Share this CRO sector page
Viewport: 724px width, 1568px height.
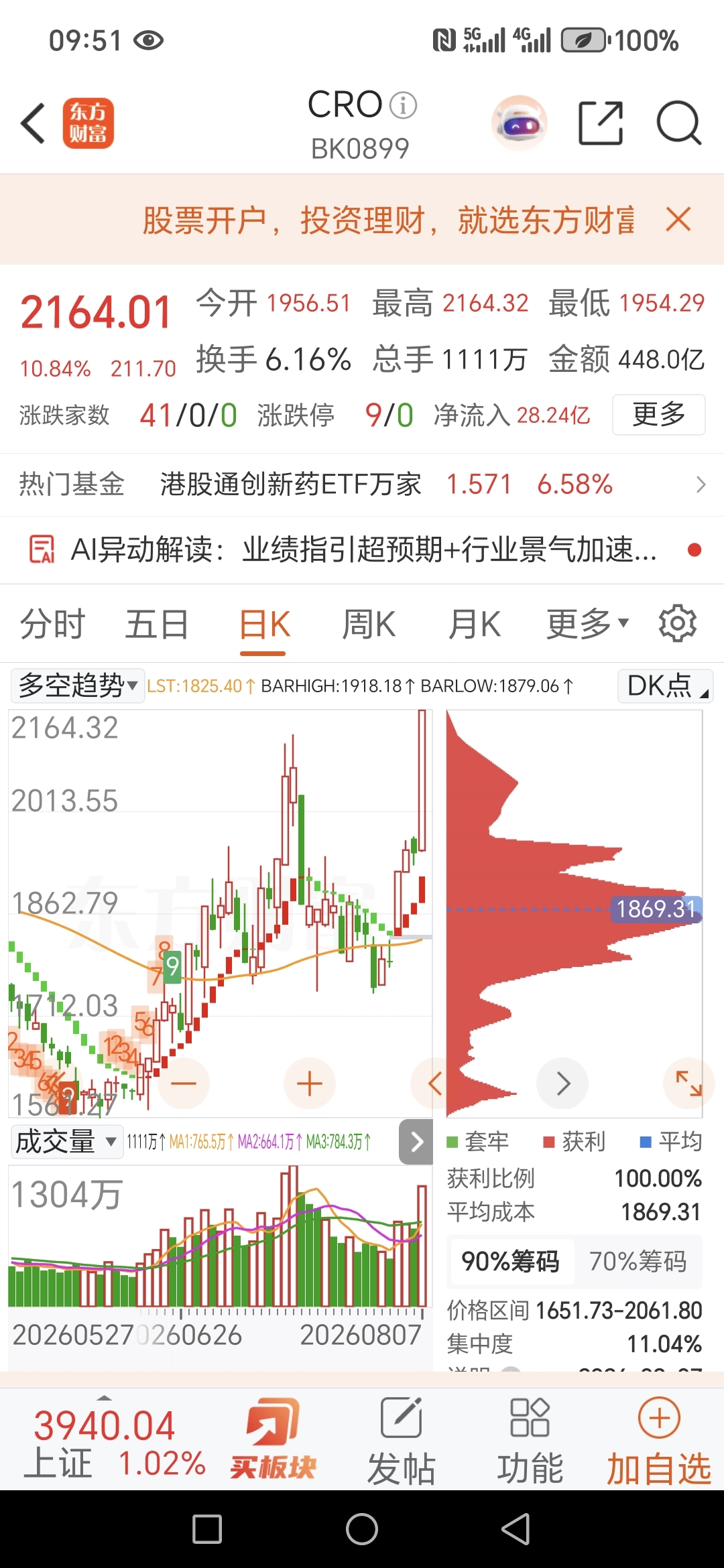tap(601, 123)
